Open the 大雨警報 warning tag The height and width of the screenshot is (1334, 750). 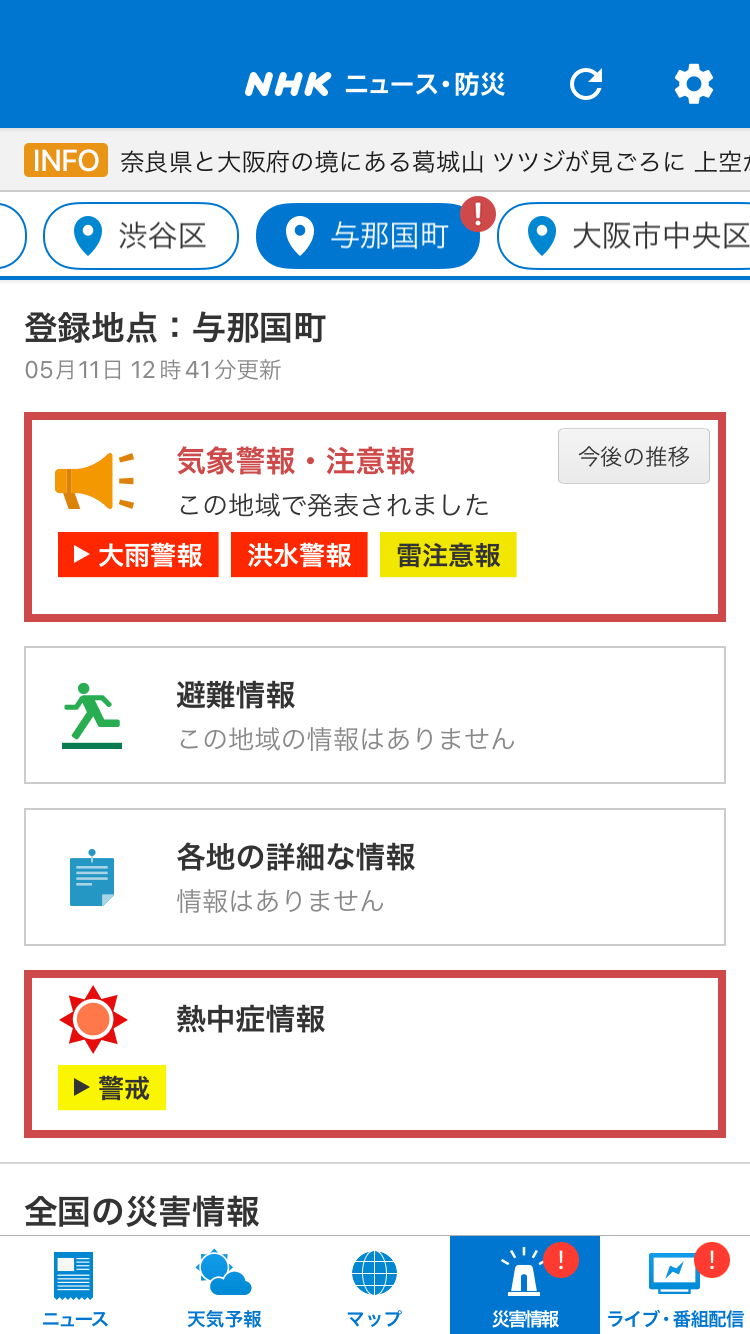click(x=138, y=555)
